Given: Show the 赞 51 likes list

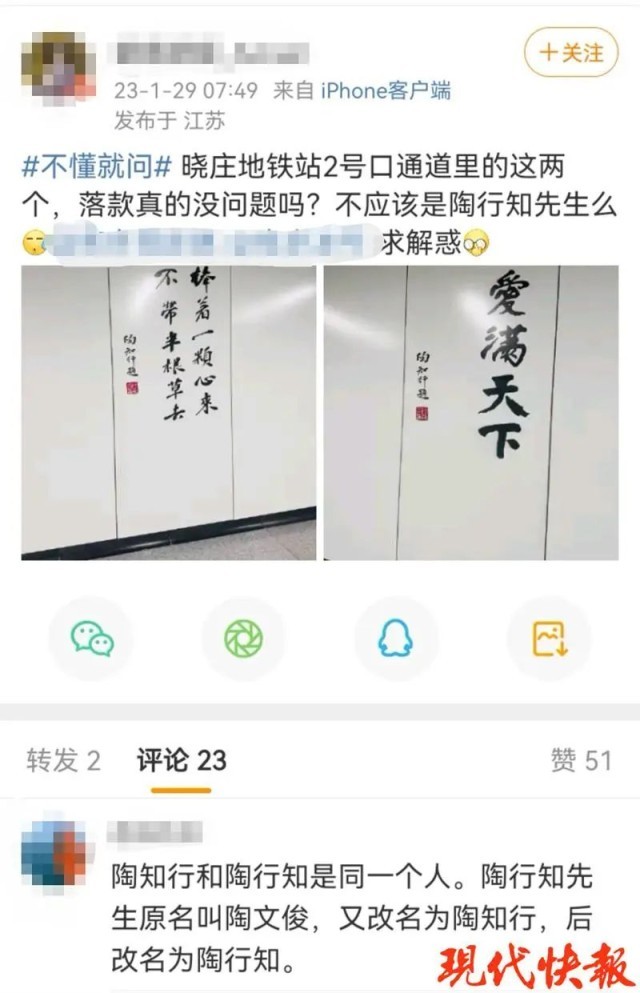Looking at the screenshot, I should 581,761.
